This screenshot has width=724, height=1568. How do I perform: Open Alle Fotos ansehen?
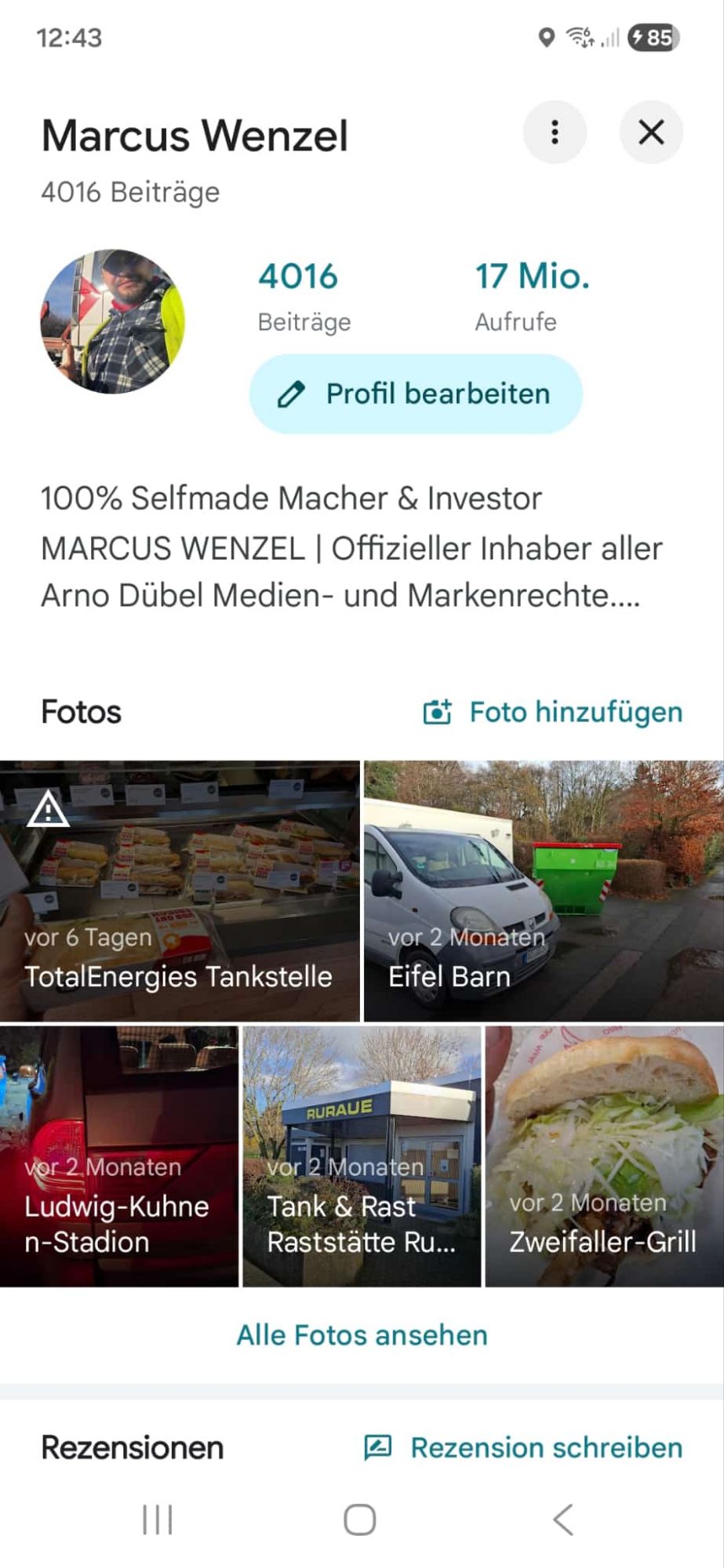pos(361,1335)
